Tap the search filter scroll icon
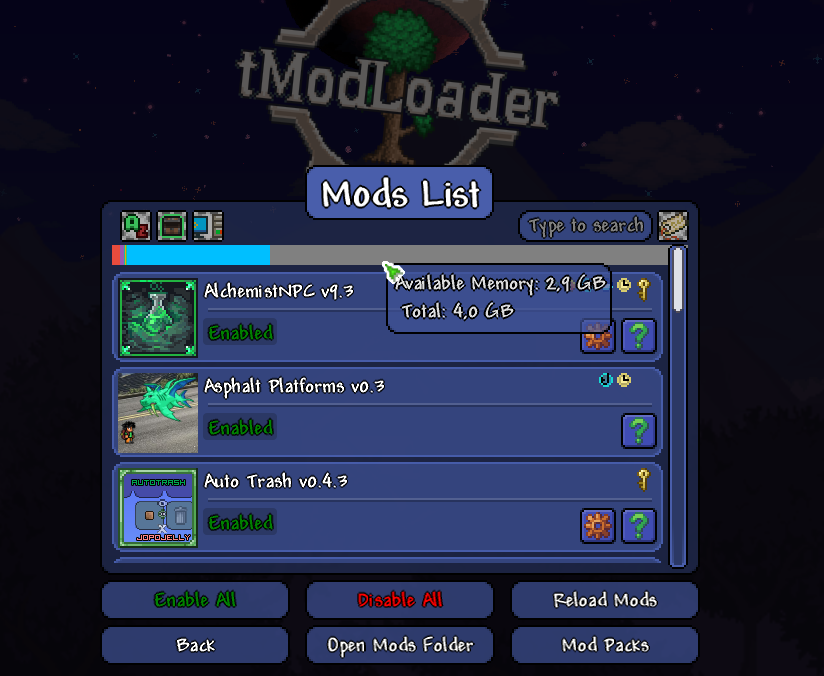The height and width of the screenshot is (676, 824). coord(673,226)
